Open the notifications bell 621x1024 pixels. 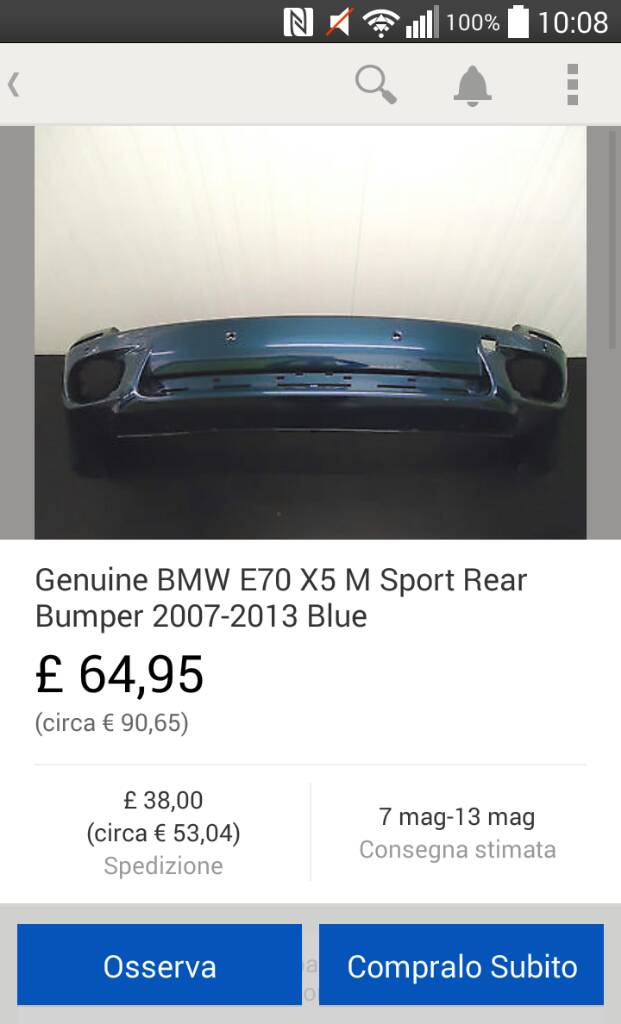tap(472, 85)
